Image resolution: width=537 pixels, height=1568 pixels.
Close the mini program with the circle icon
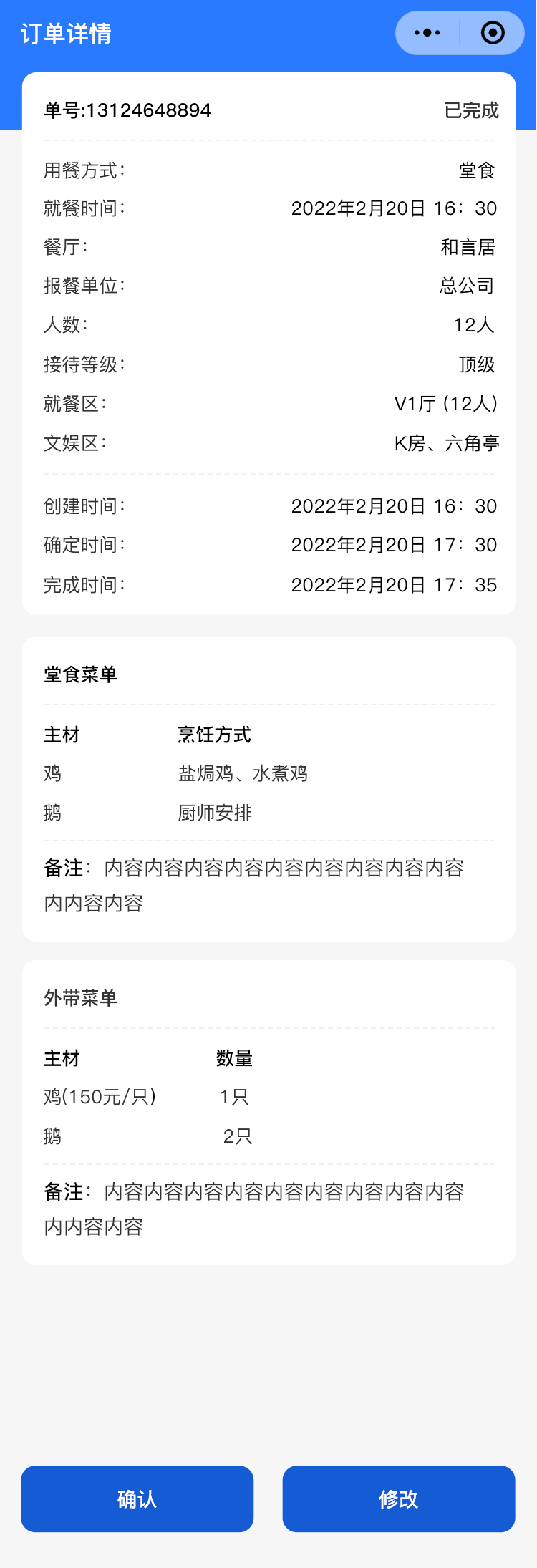pyautogui.click(x=493, y=33)
